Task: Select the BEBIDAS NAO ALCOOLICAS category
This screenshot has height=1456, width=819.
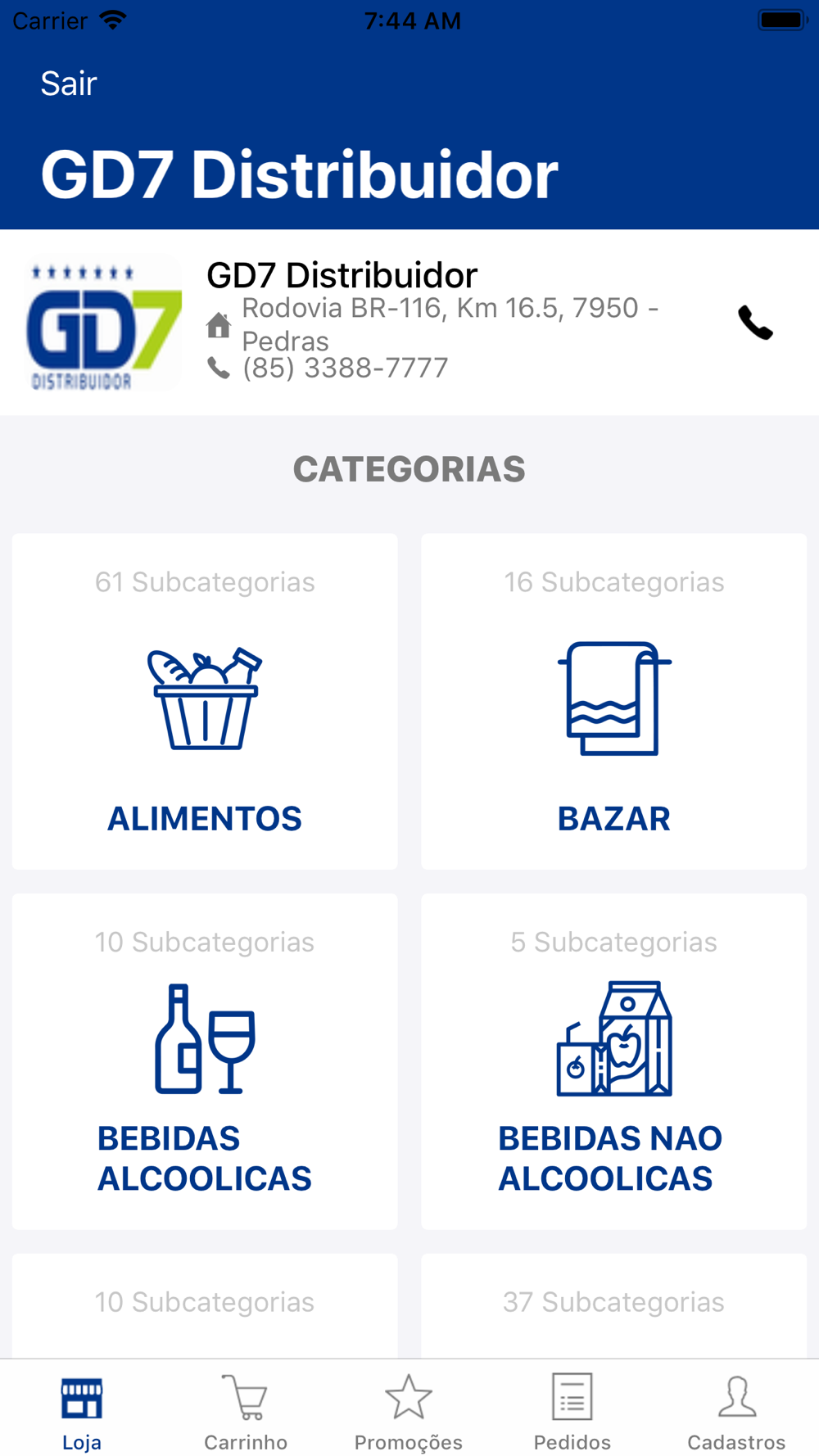Action: (x=614, y=1061)
